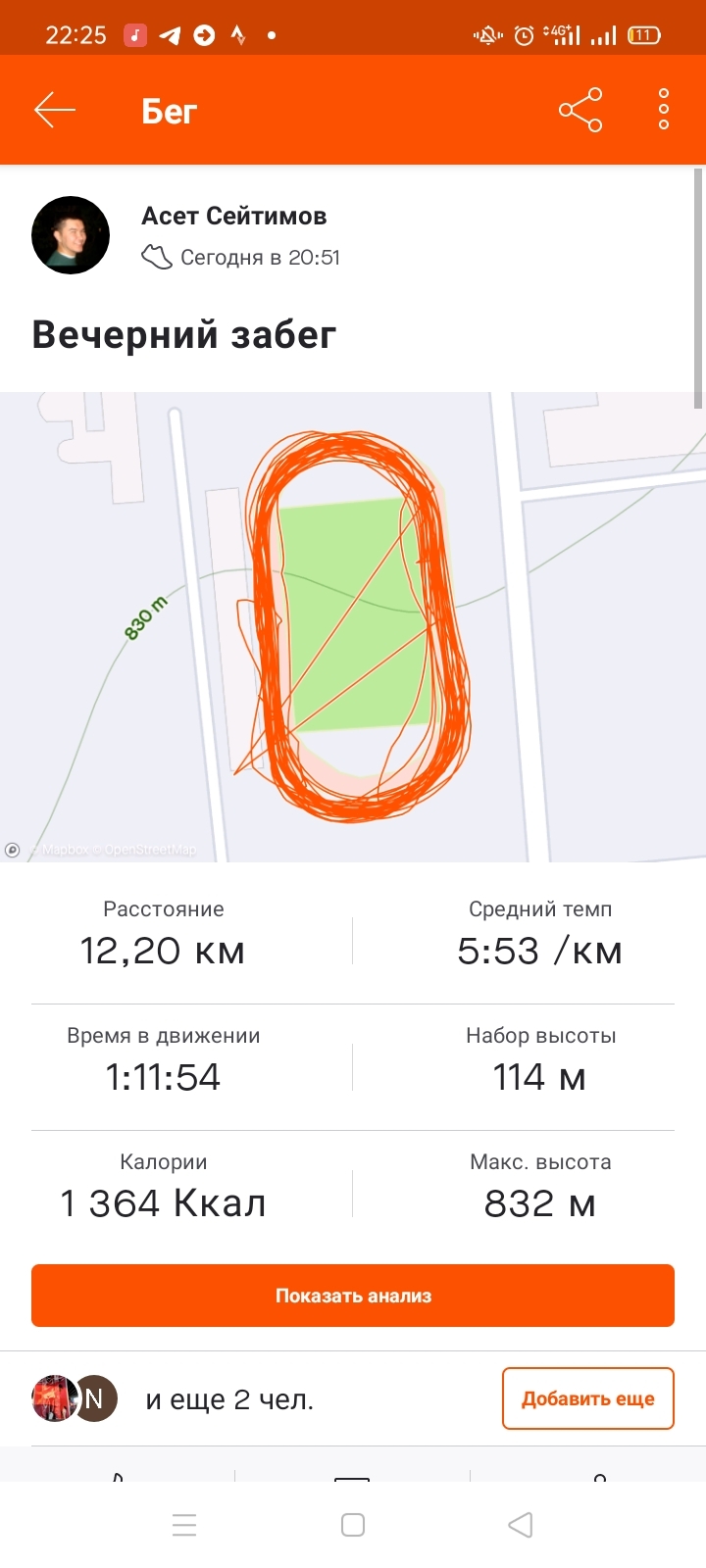The width and height of the screenshot is (706, 1568).
Task: Open the run route map
Action: [353, 627]
